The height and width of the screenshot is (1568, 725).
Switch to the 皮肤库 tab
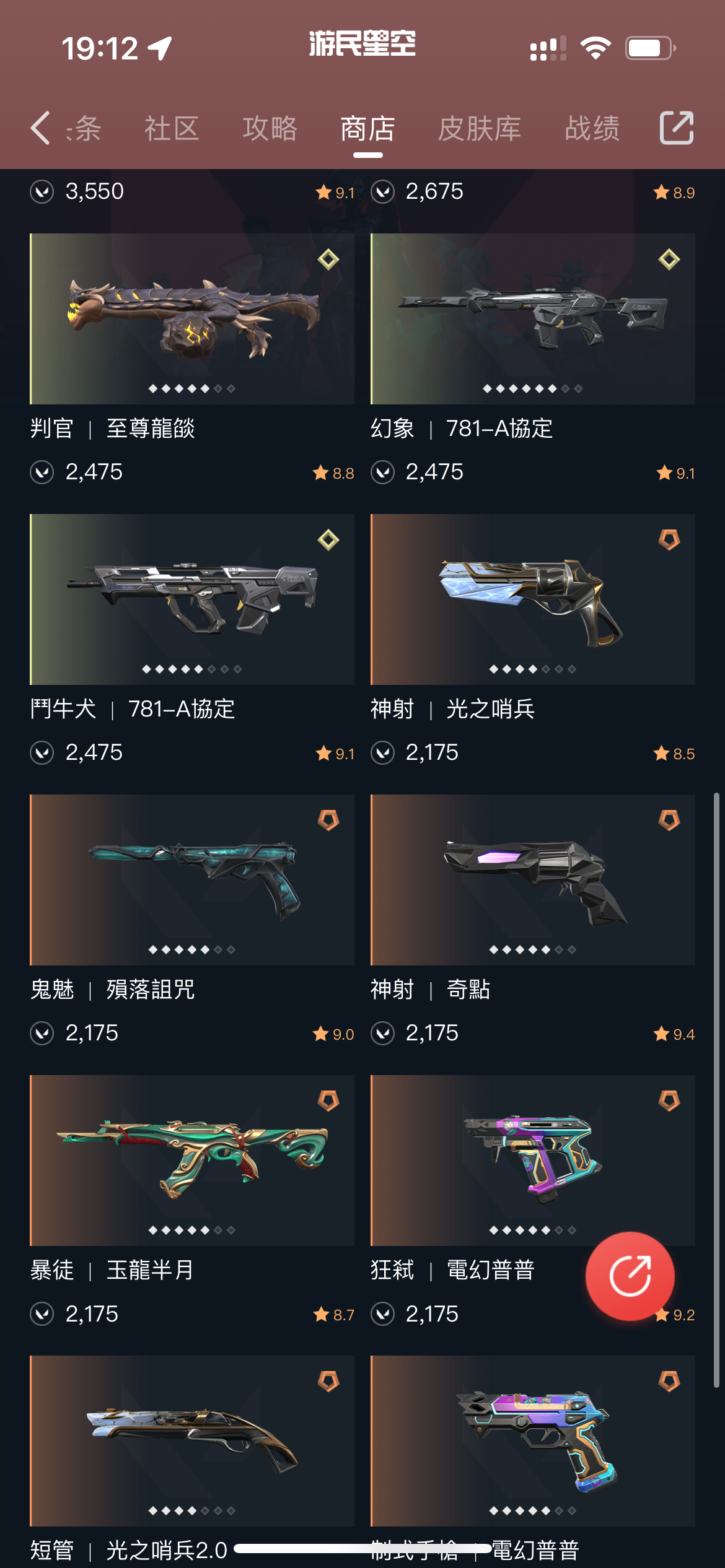pos(480,128)
